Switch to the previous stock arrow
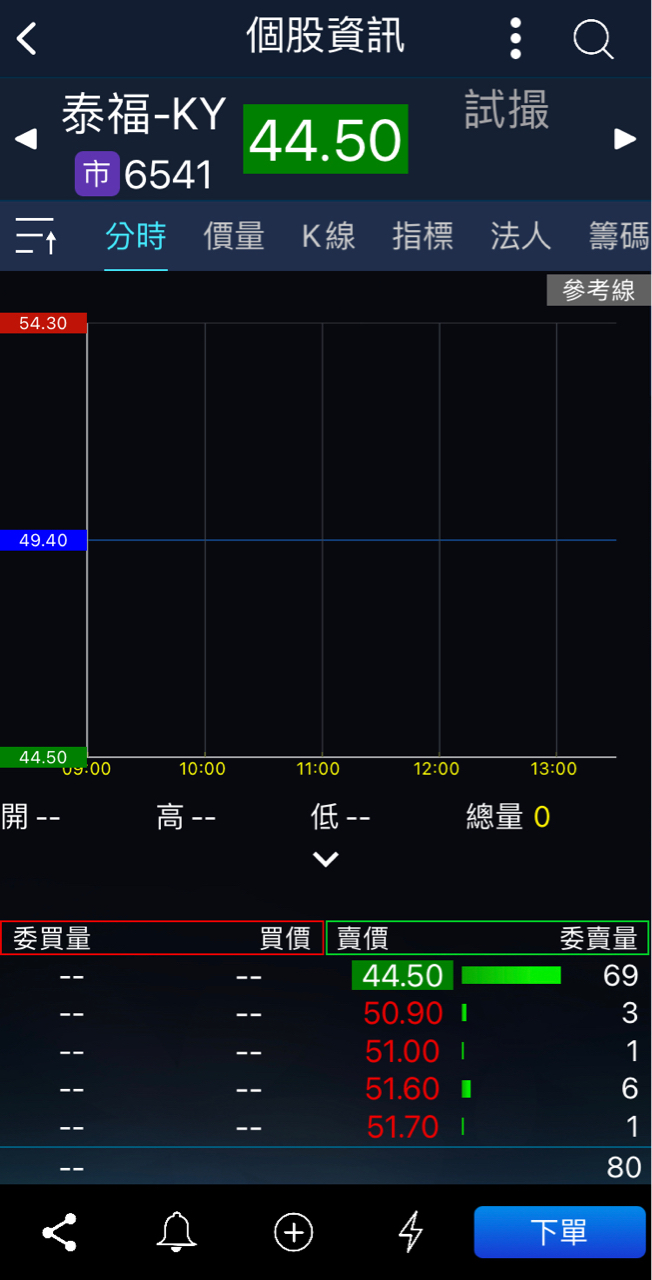Screen dimensions: 652x1280 (26, 139)
